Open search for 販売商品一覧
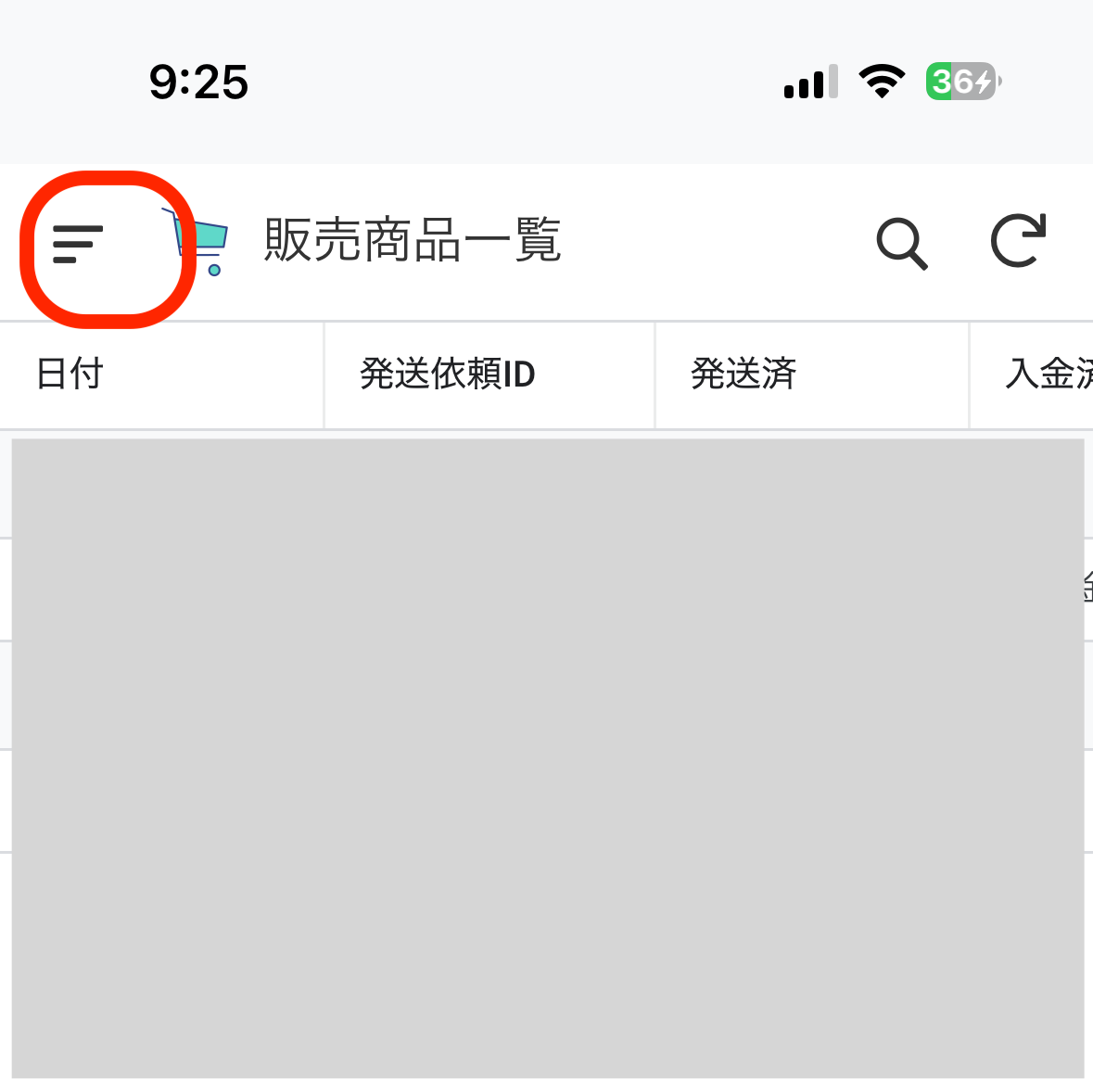Image resolution: width=1093 pixels, height=1092 pixels. point(902,244)
